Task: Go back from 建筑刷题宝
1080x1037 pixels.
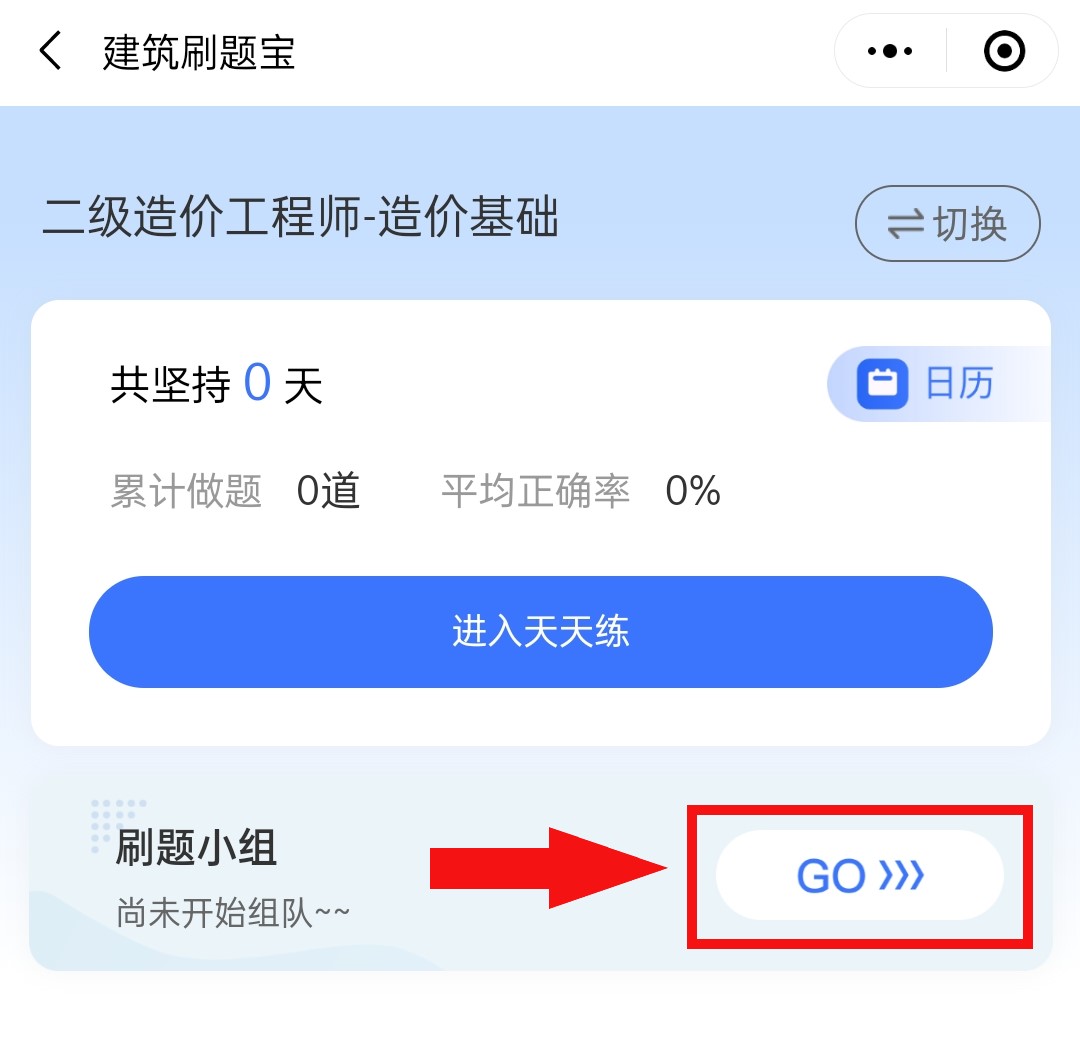Action: (50, 51)
